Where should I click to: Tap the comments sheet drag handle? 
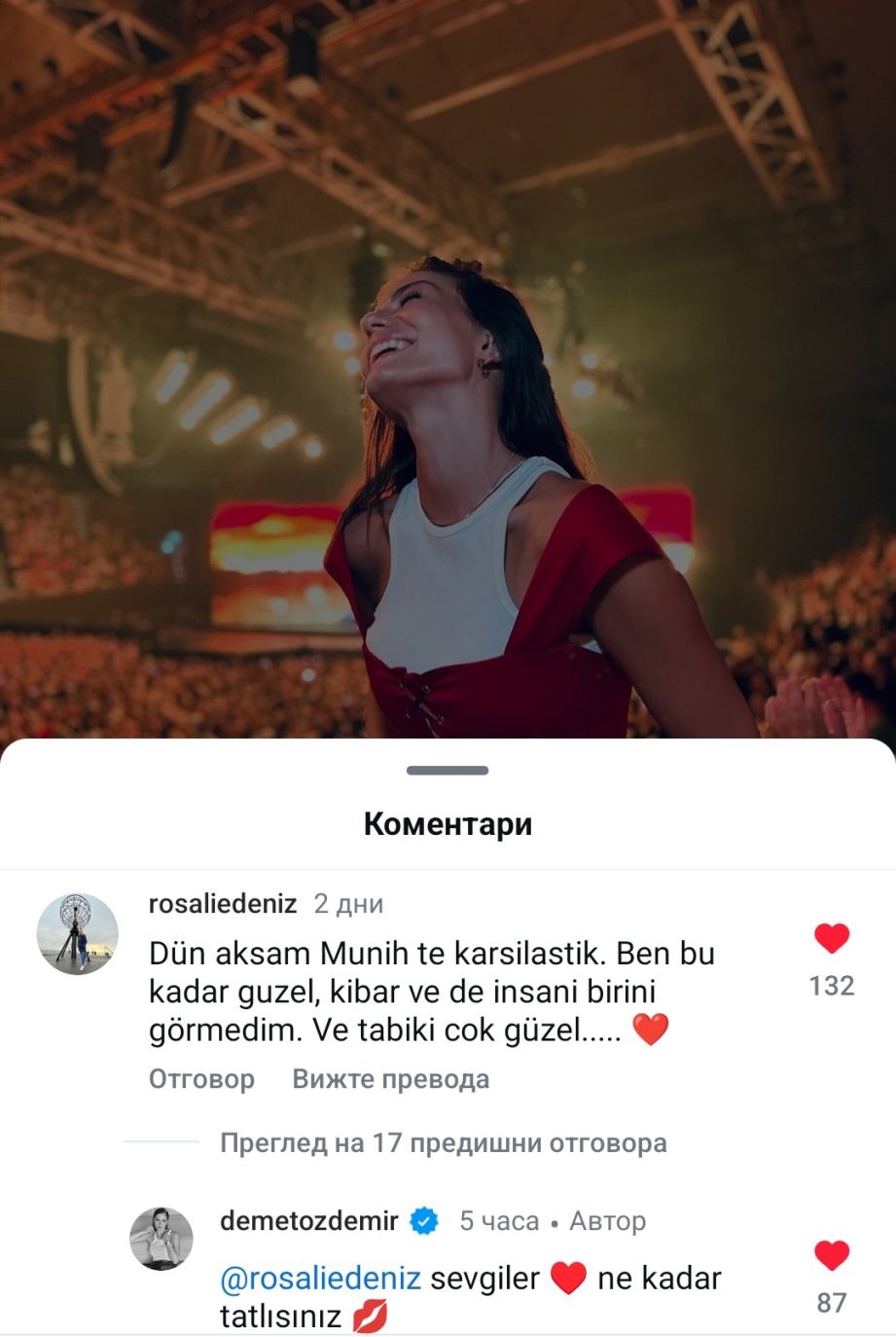click(448, 771)
